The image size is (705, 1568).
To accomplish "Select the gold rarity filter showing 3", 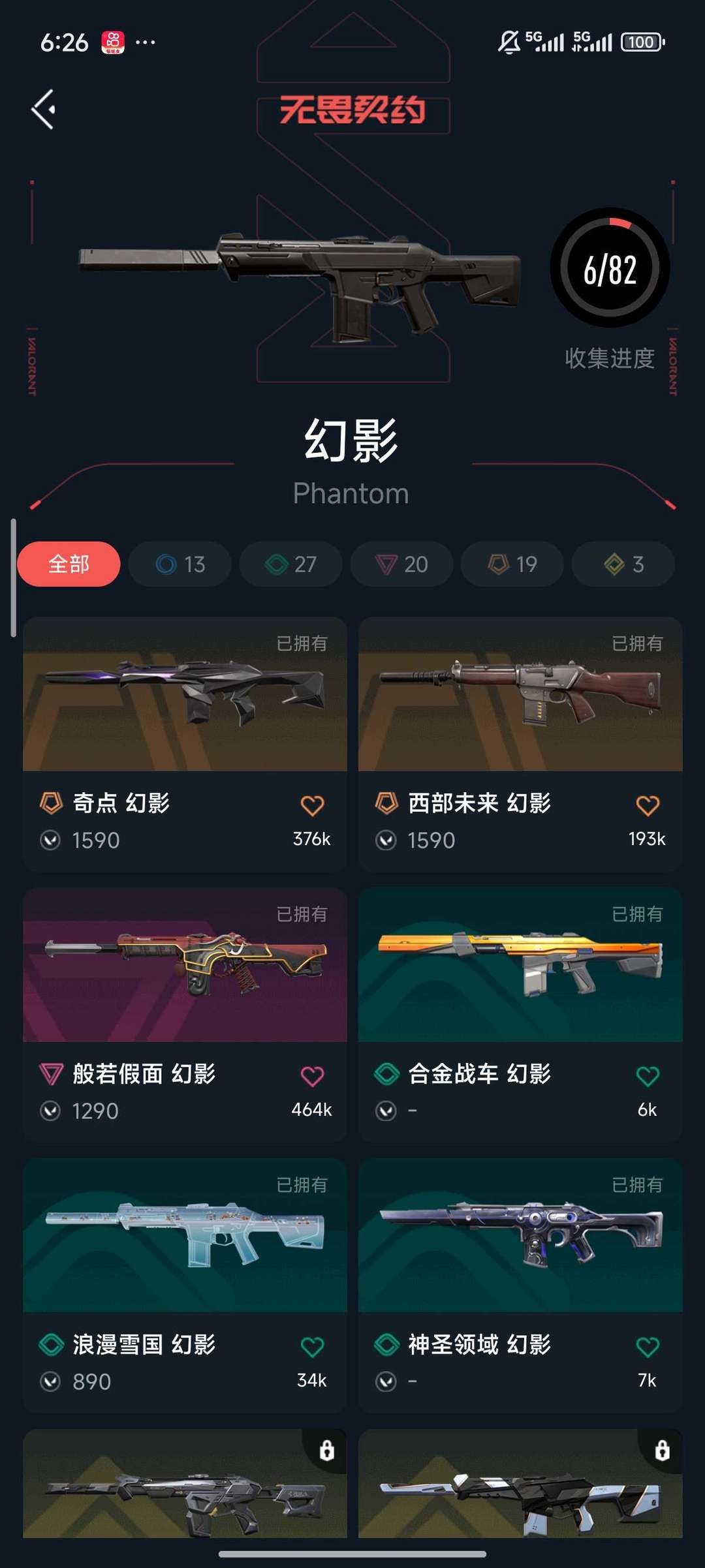I will point(622,564).
